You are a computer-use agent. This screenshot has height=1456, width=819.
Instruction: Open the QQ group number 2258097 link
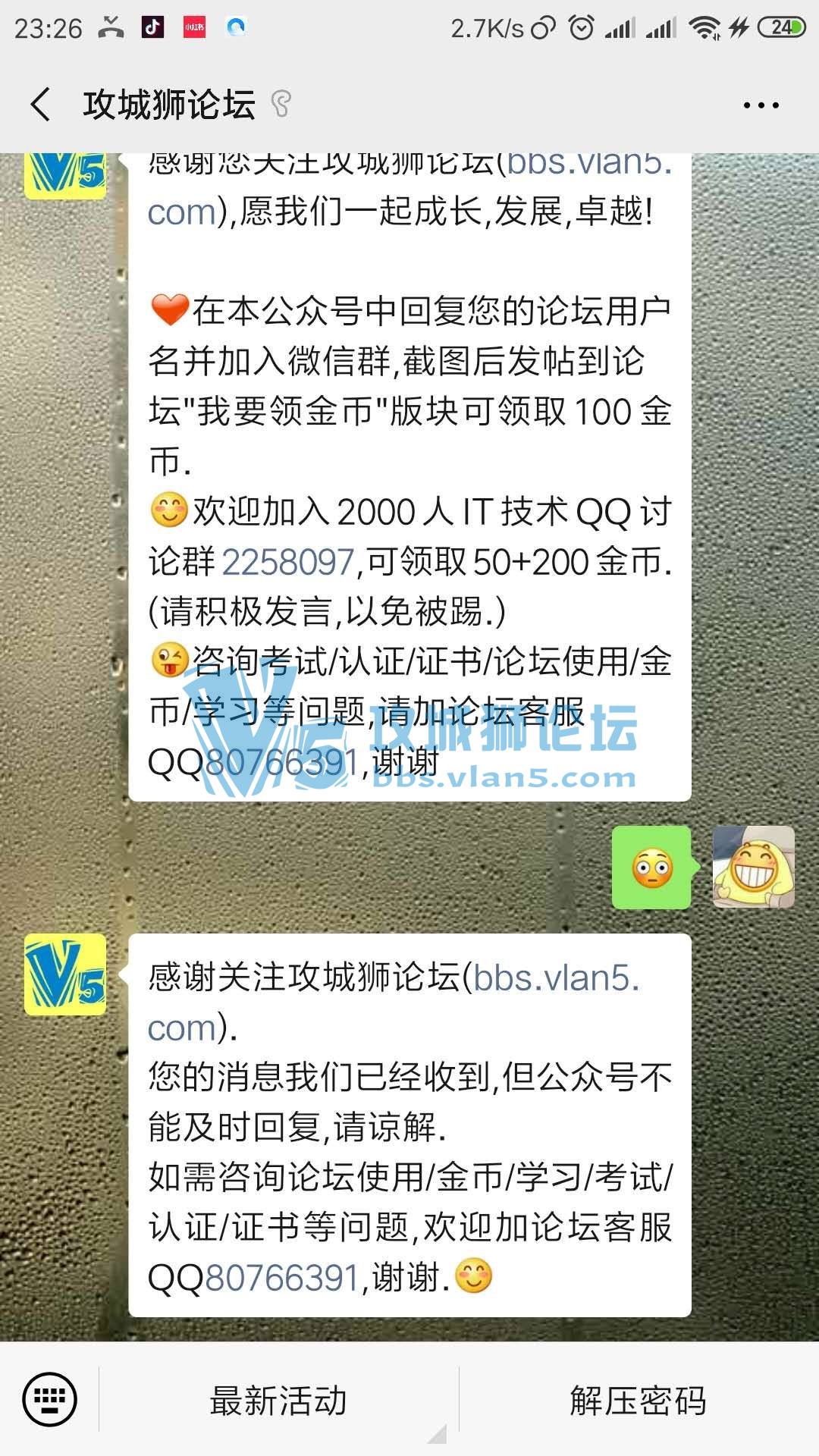[288, 563]
